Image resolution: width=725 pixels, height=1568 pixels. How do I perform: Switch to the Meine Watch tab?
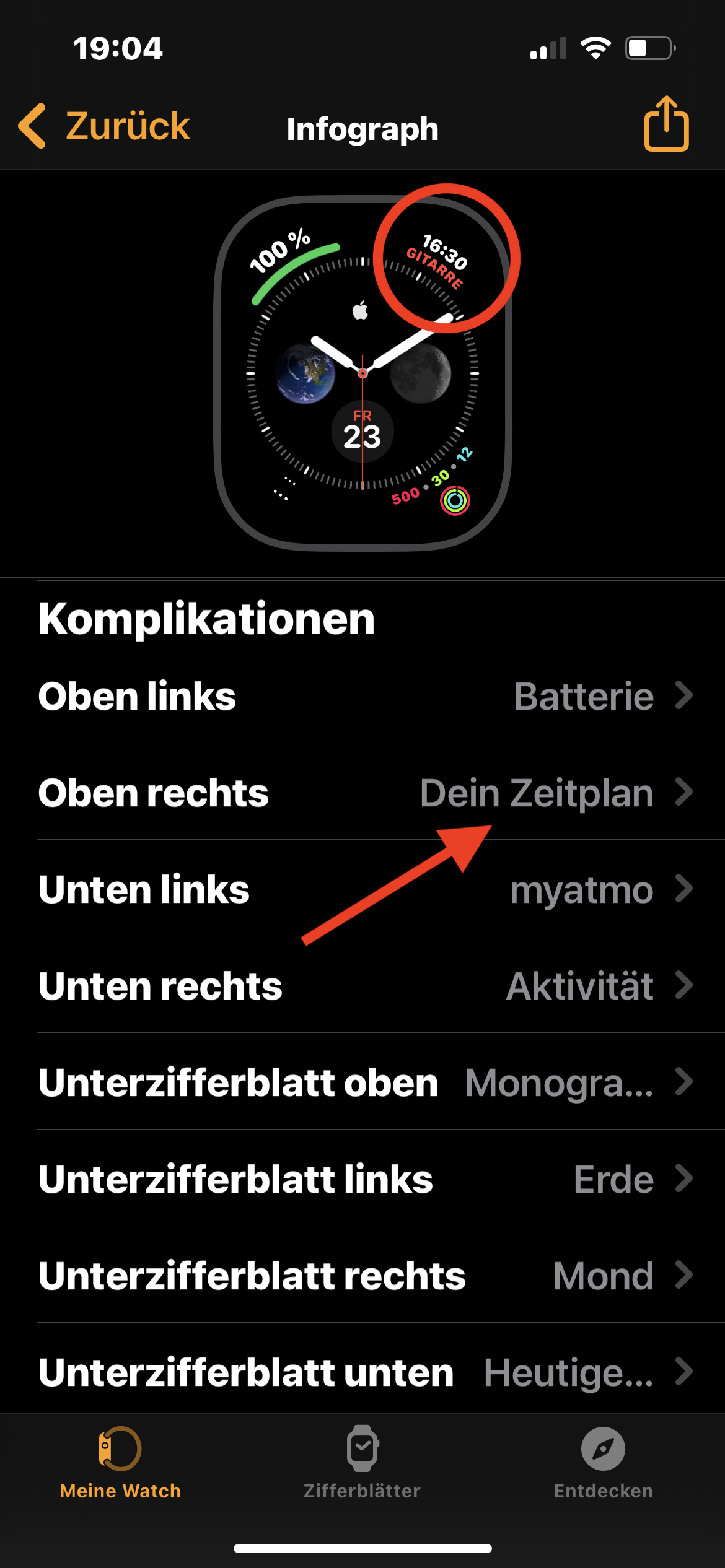[x=120, y=1463]
